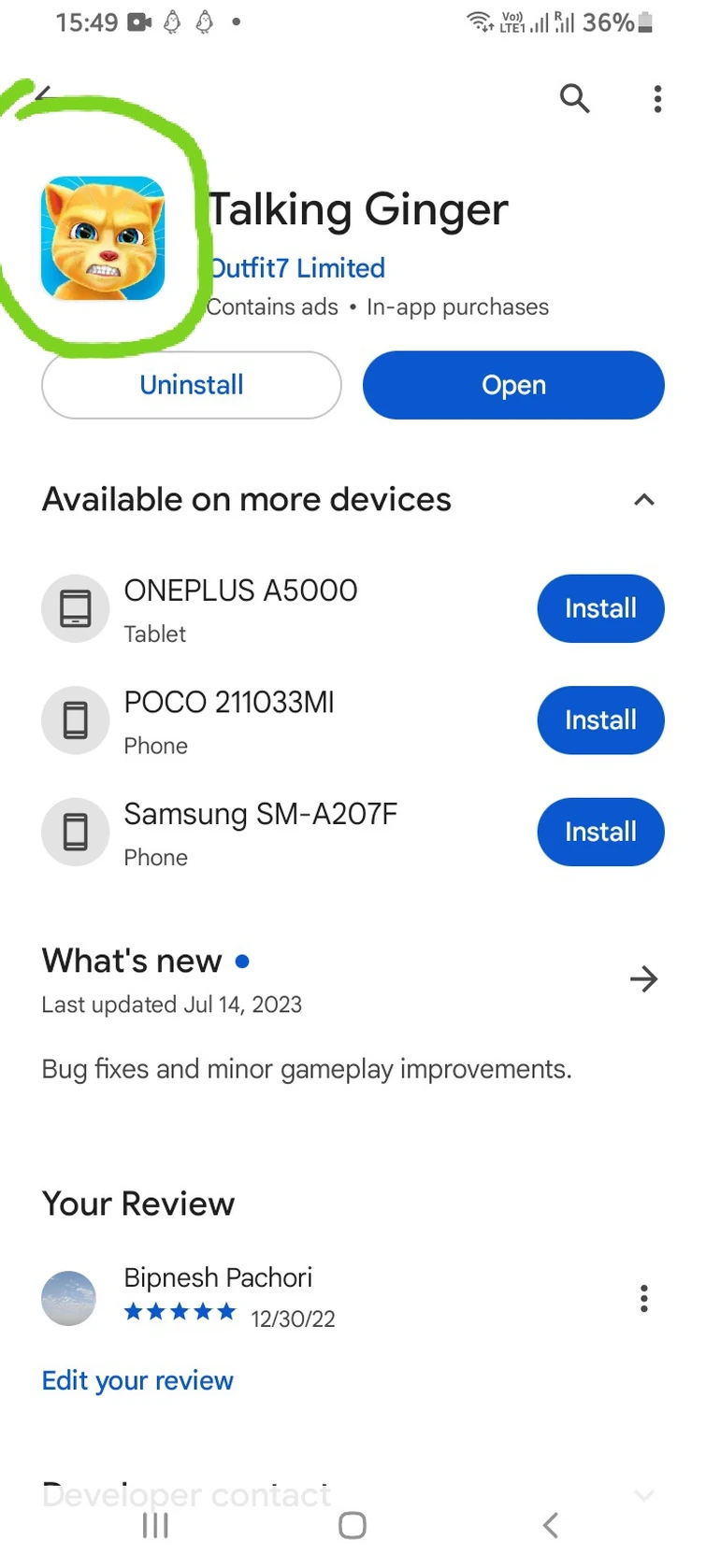The image size is (706, 1568).
Task: Edit your review
Action: (137, 1380)
